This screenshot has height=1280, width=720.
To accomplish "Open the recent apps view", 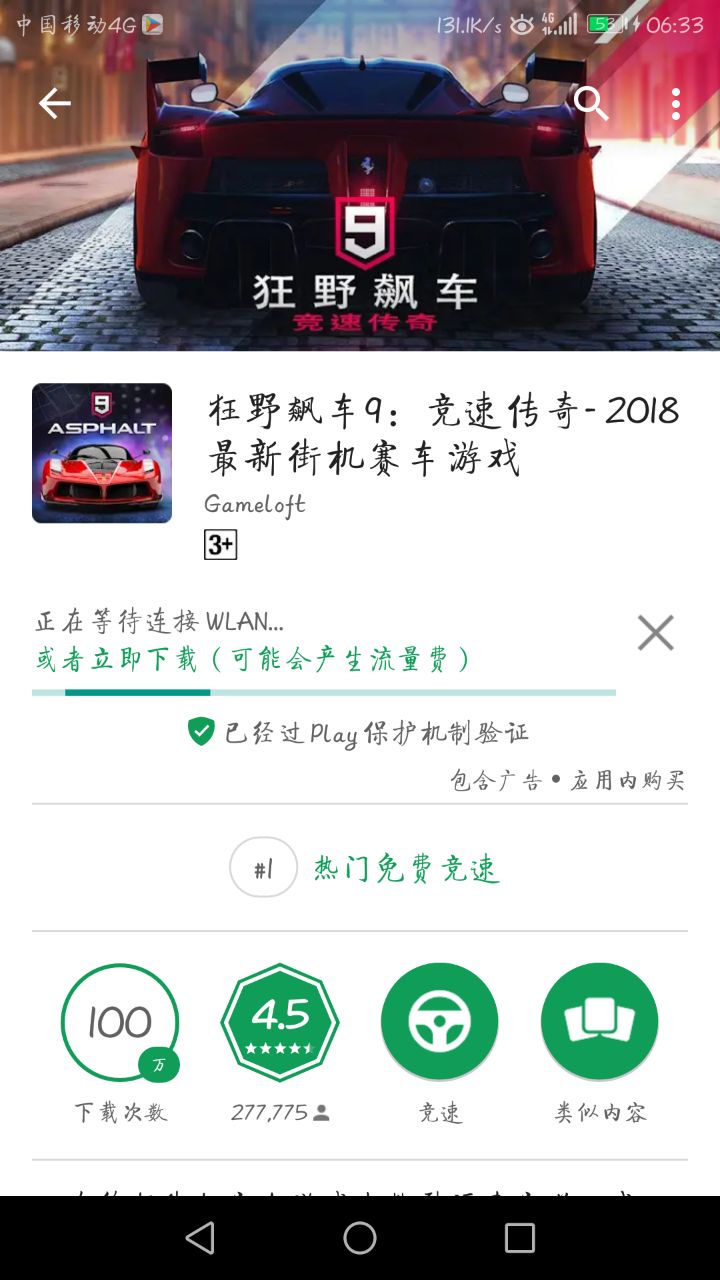I will click(x=520, y=1238).
